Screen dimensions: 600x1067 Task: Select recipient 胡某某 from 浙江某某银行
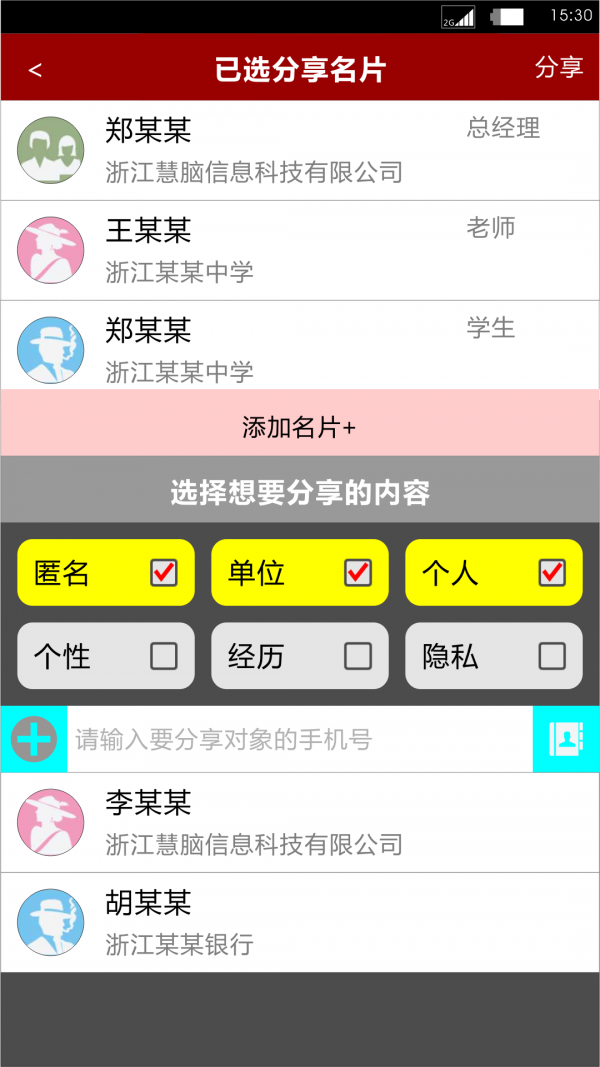click(x=300, y=922)
